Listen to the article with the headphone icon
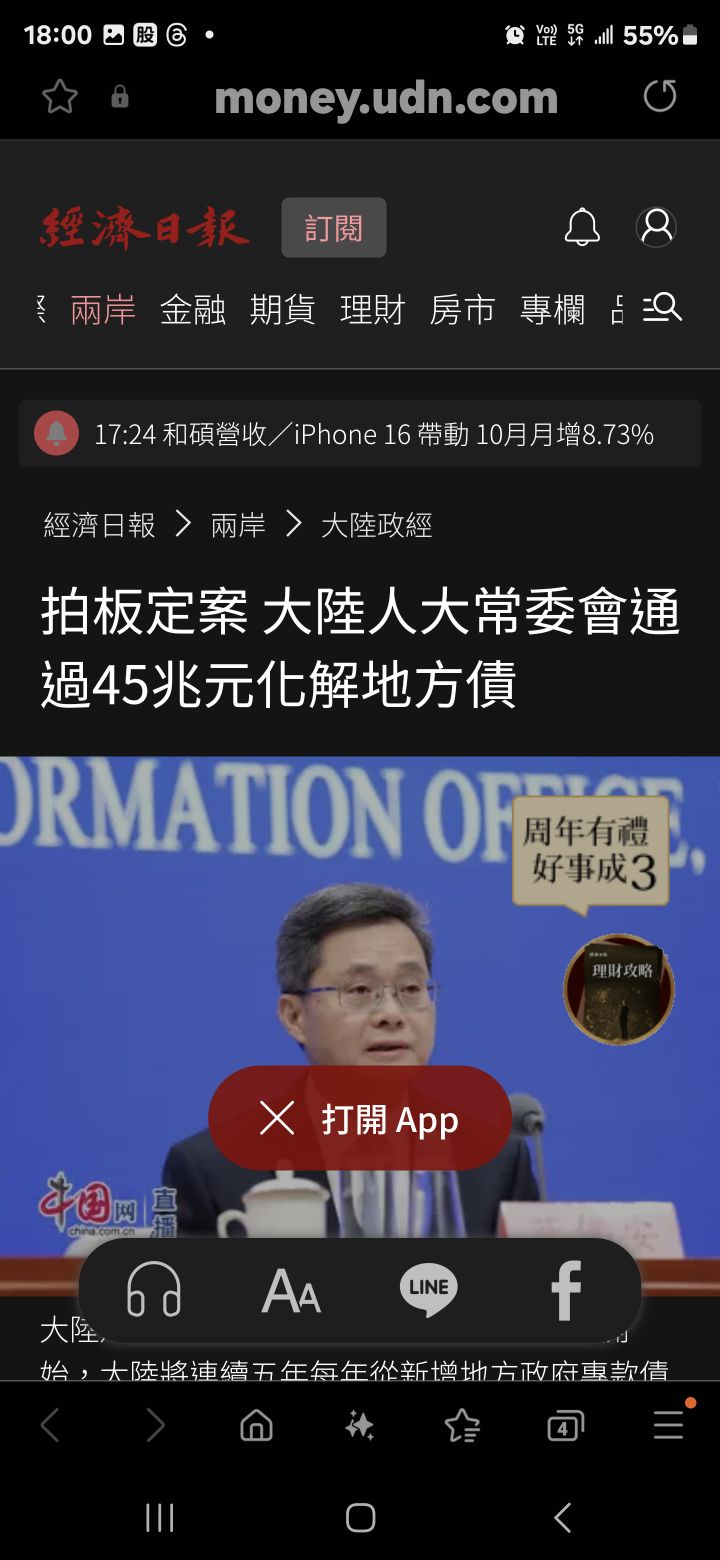Screen dimensions: 720x1560 click(x=154, y=1290)
